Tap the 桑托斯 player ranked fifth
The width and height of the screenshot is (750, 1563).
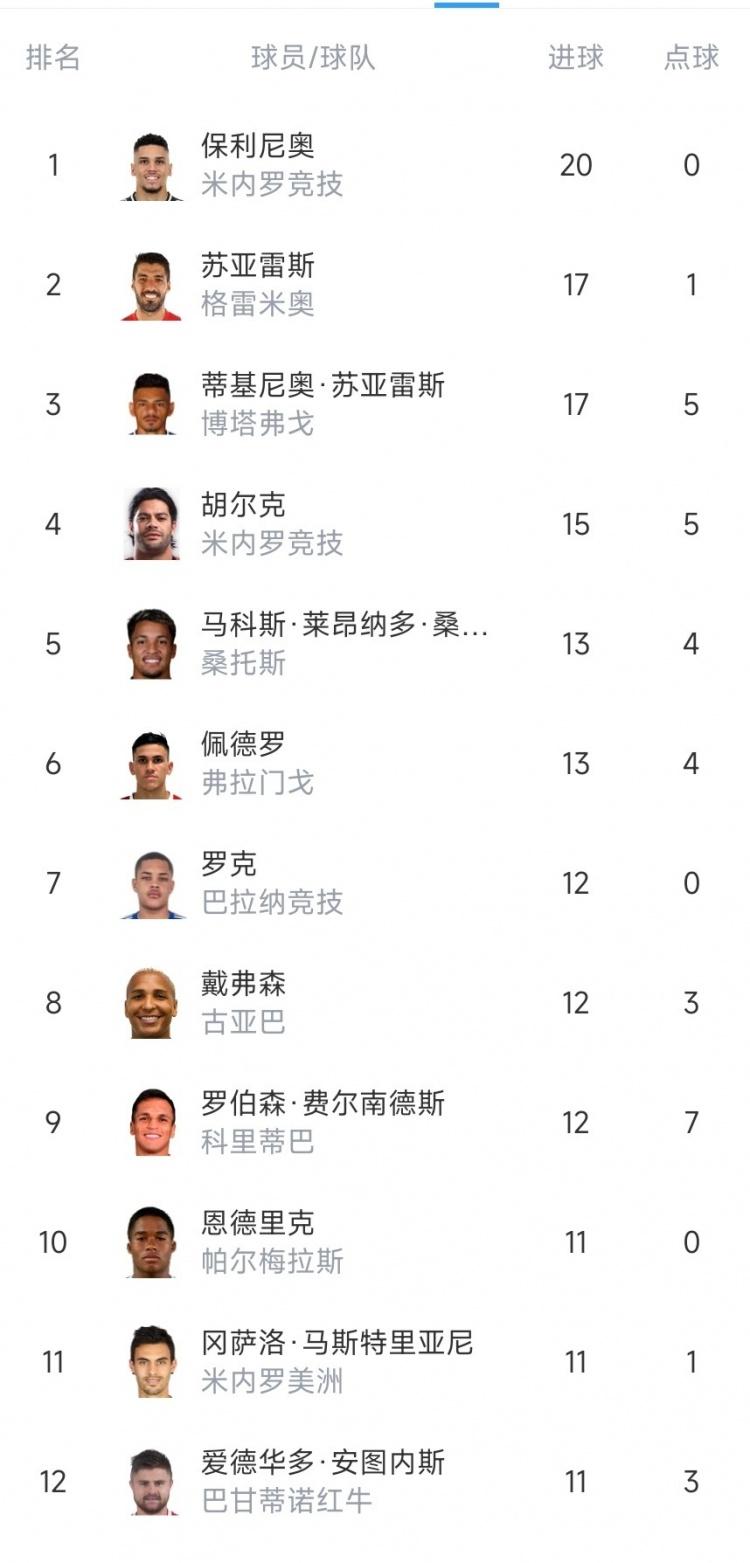tap(343, 625)
